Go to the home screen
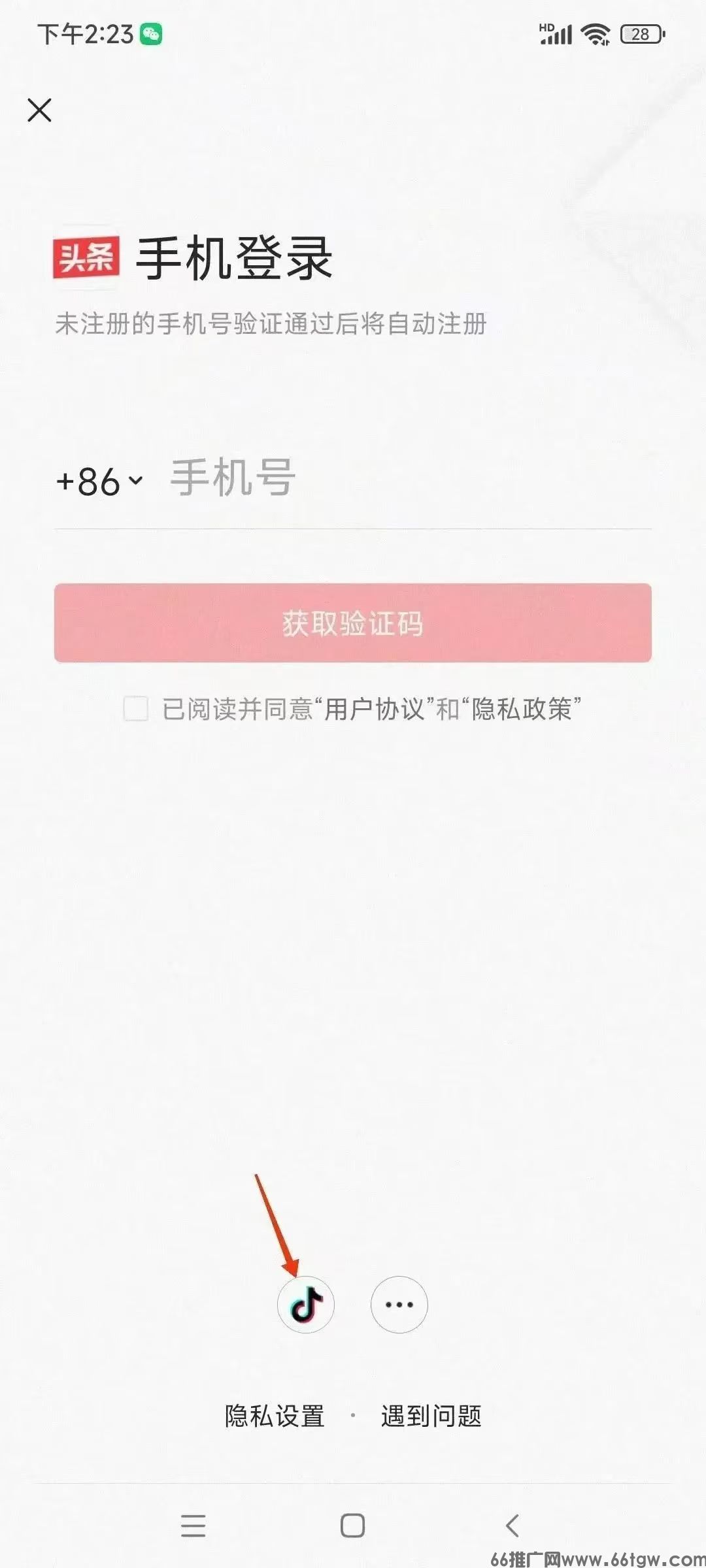Viewport: 706px width, 1568px height. pos(353,1526)
